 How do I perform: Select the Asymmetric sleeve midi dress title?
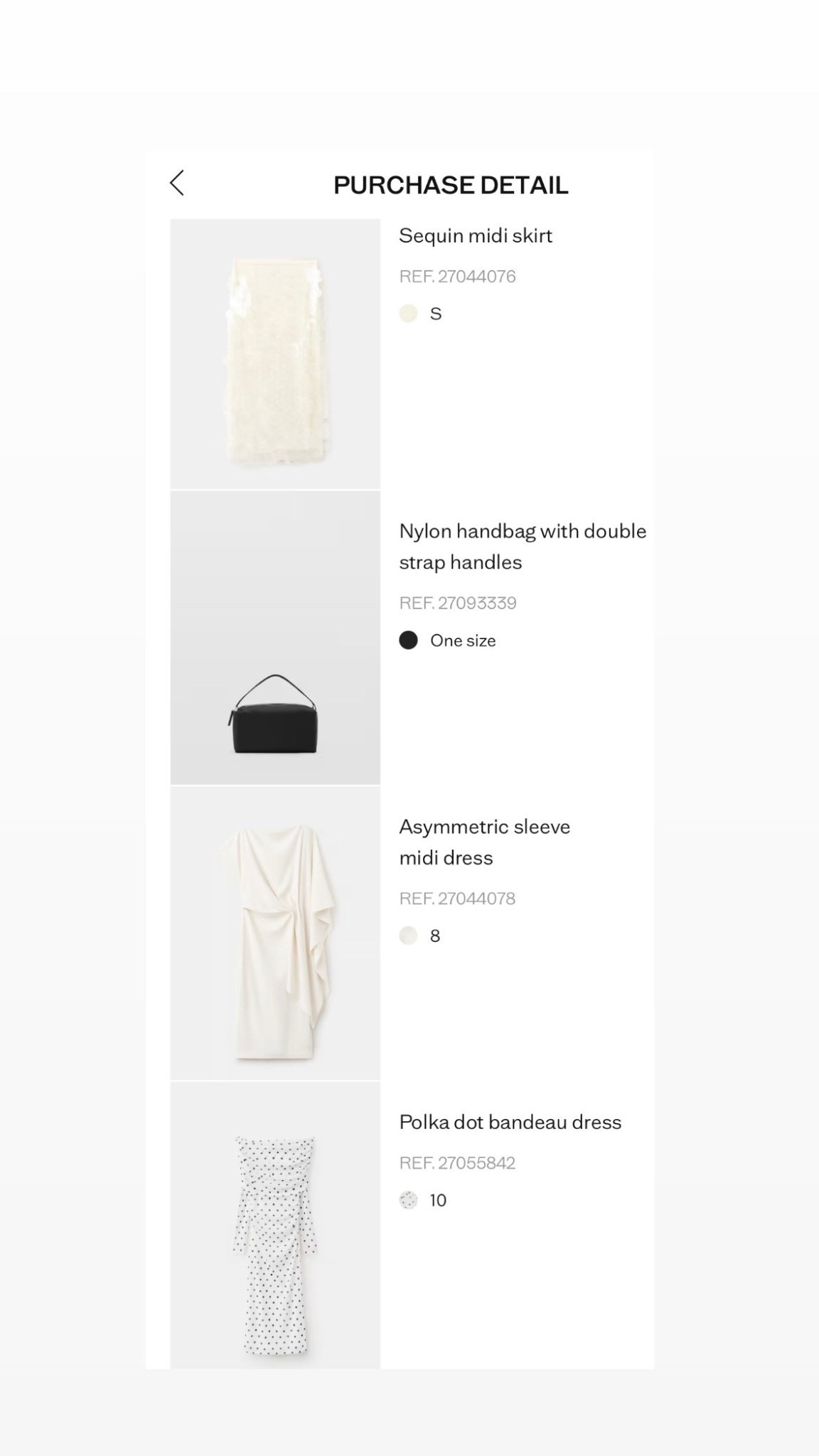(485, 842)
